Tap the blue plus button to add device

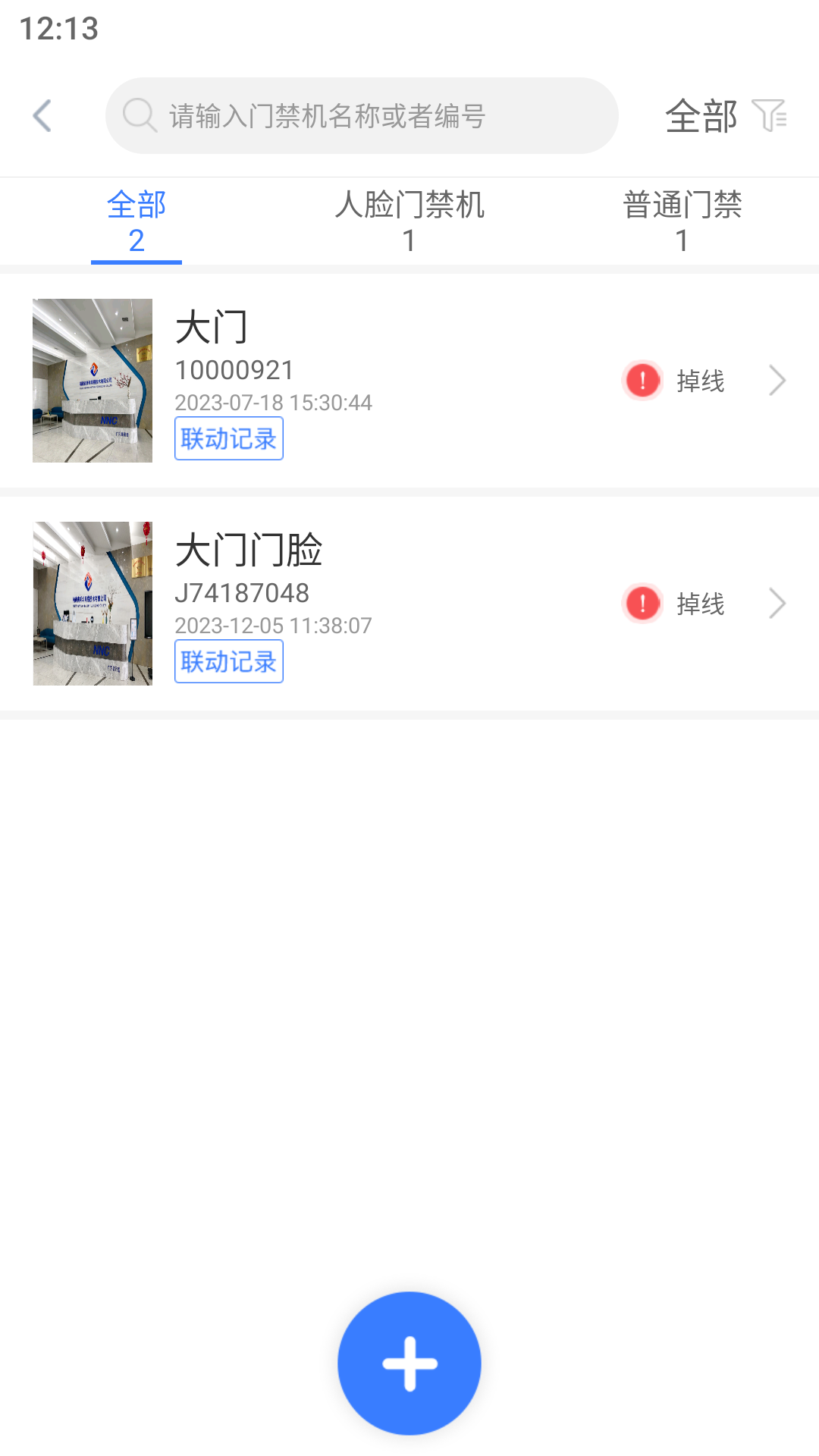click(x=409, y=1362)
